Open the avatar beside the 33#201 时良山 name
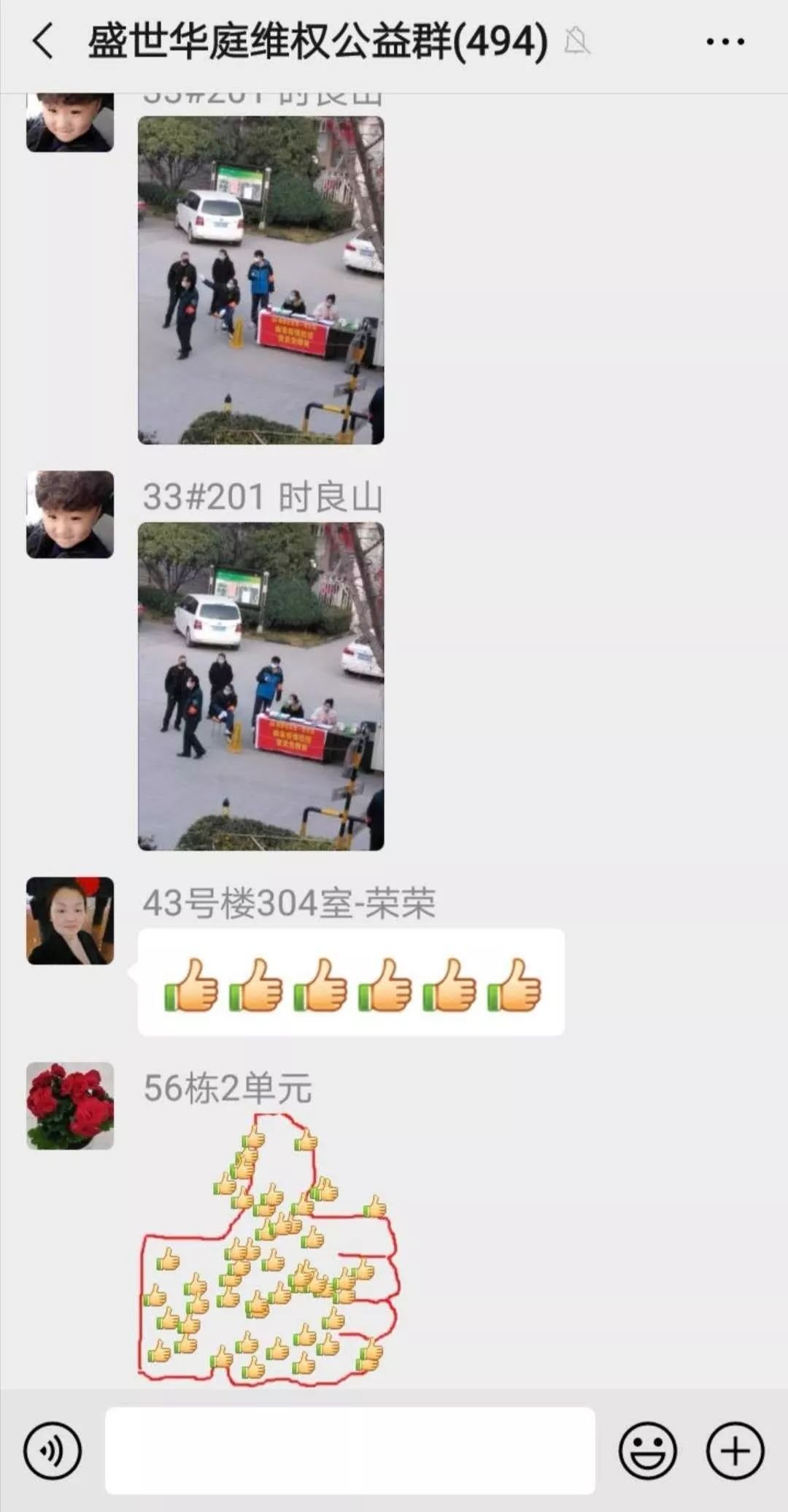The height and width of the screenshot is (1512, 788). [70, 515]
